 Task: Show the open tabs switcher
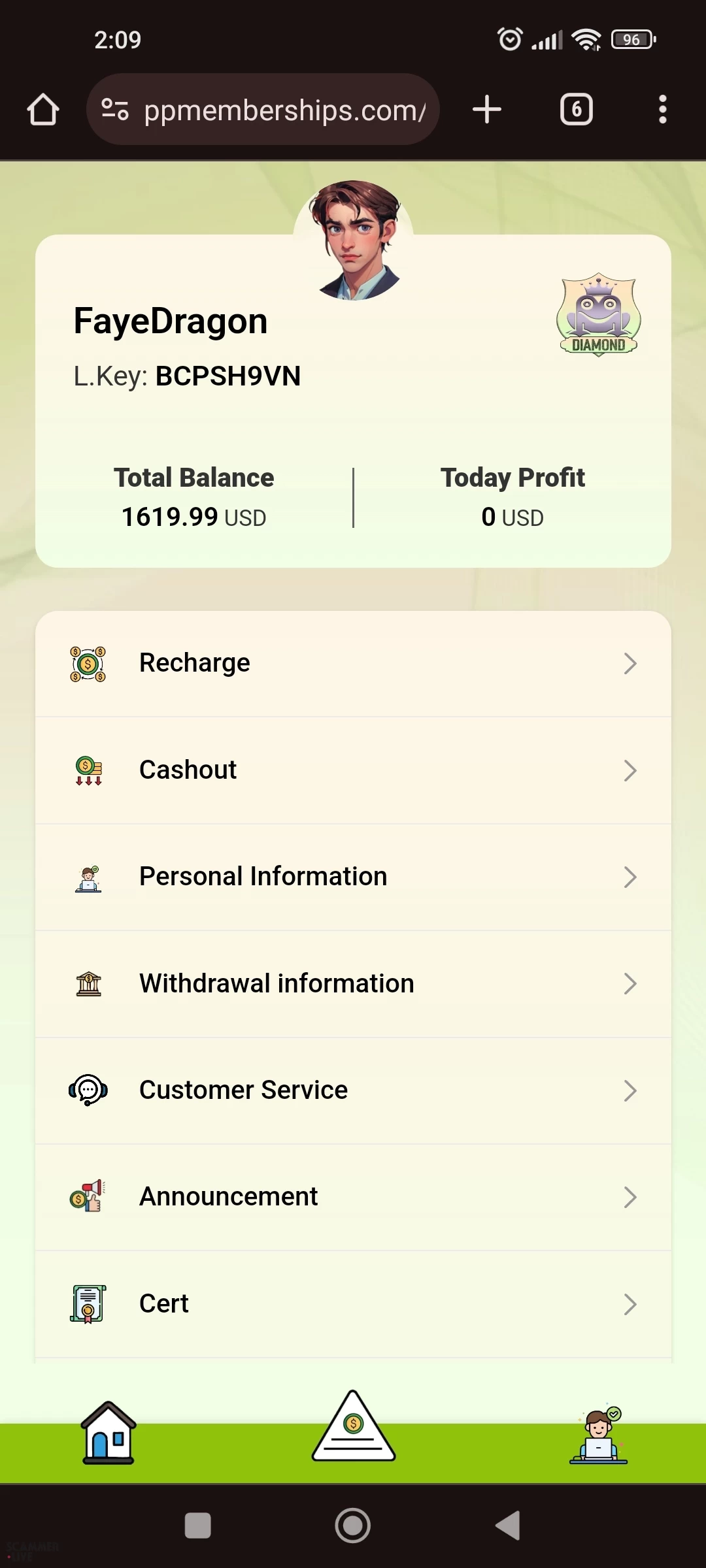(x=576, y=109)
